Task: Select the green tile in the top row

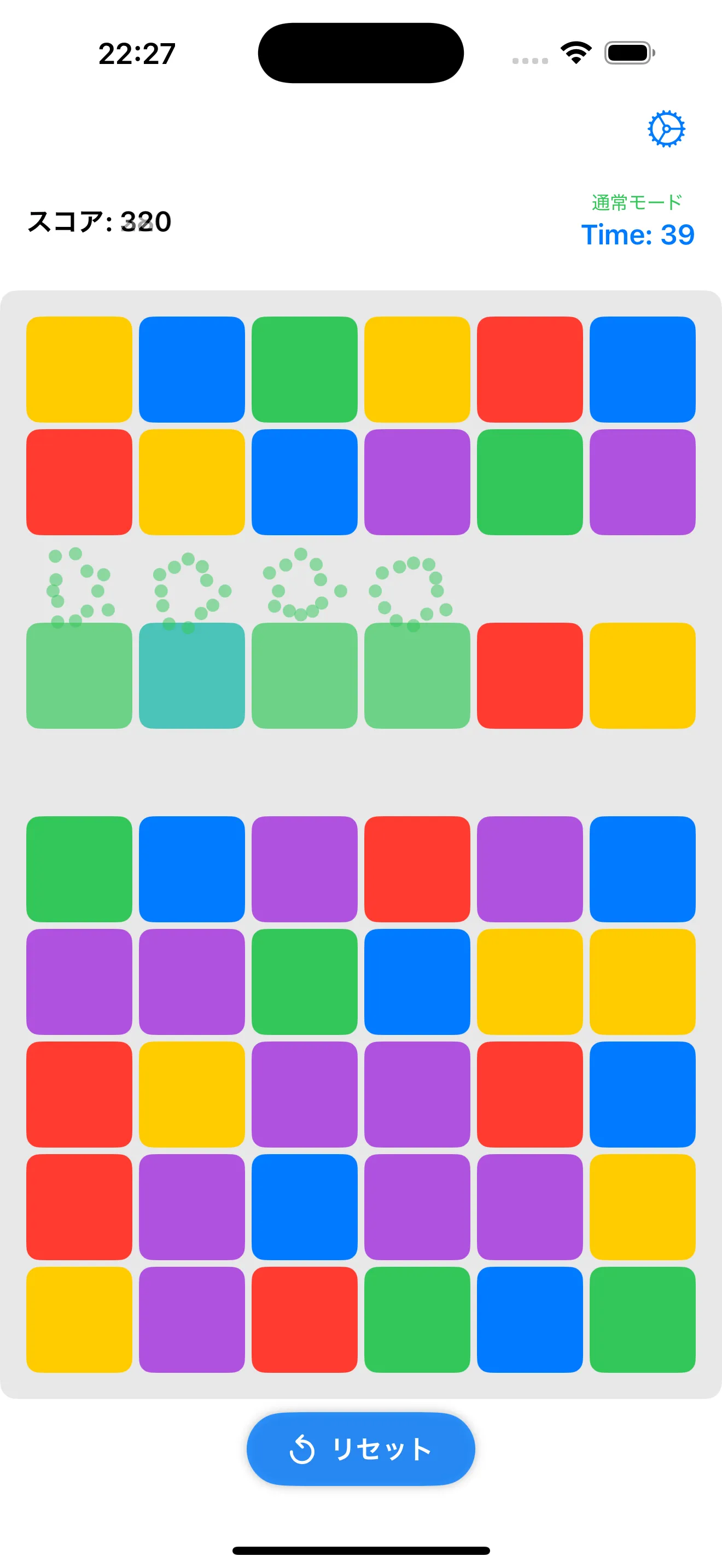Action: tap(304, 369)
